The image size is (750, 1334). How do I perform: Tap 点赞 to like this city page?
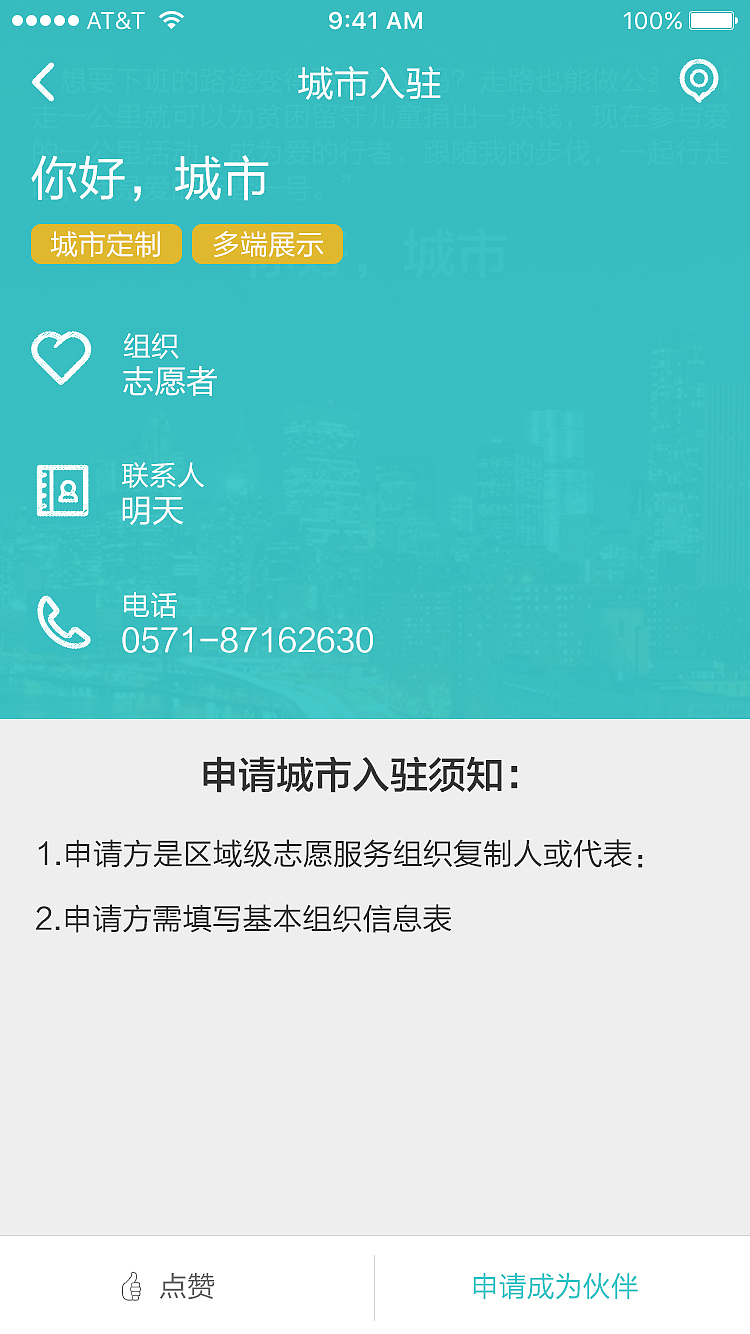186,1288
